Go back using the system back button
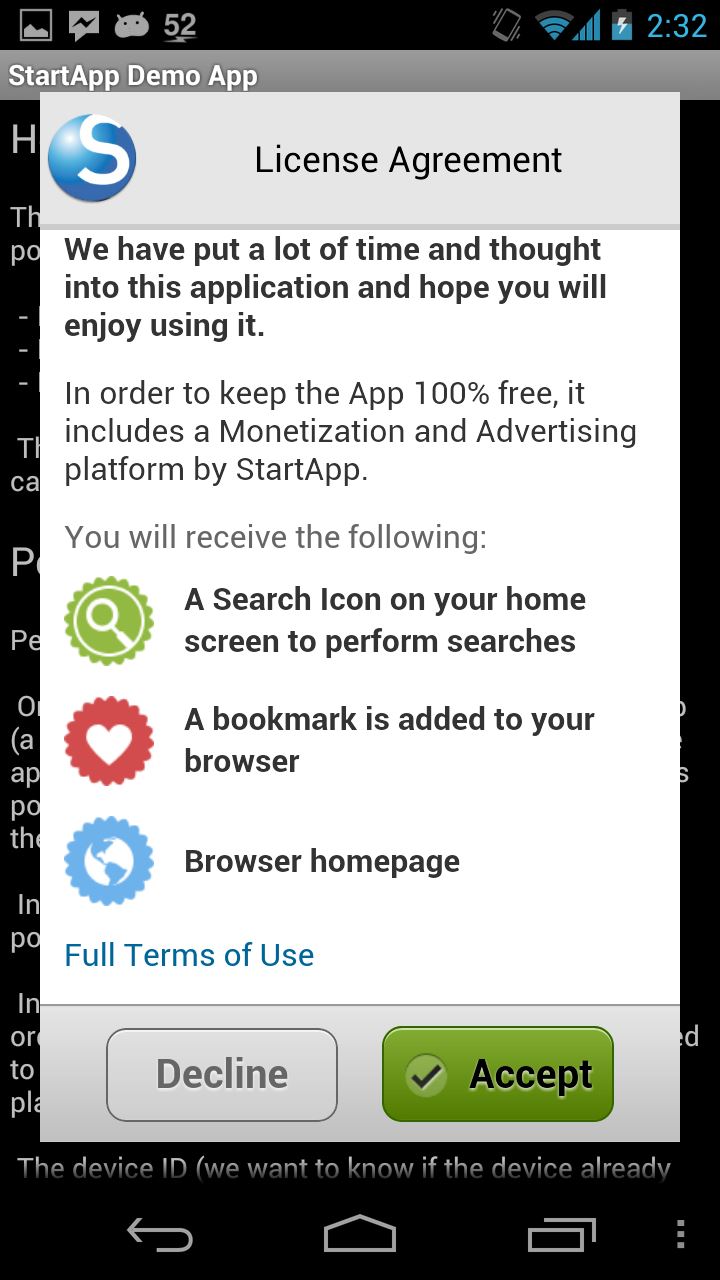The height and width of the screenshot is (1280, 720). [160, 1235]
